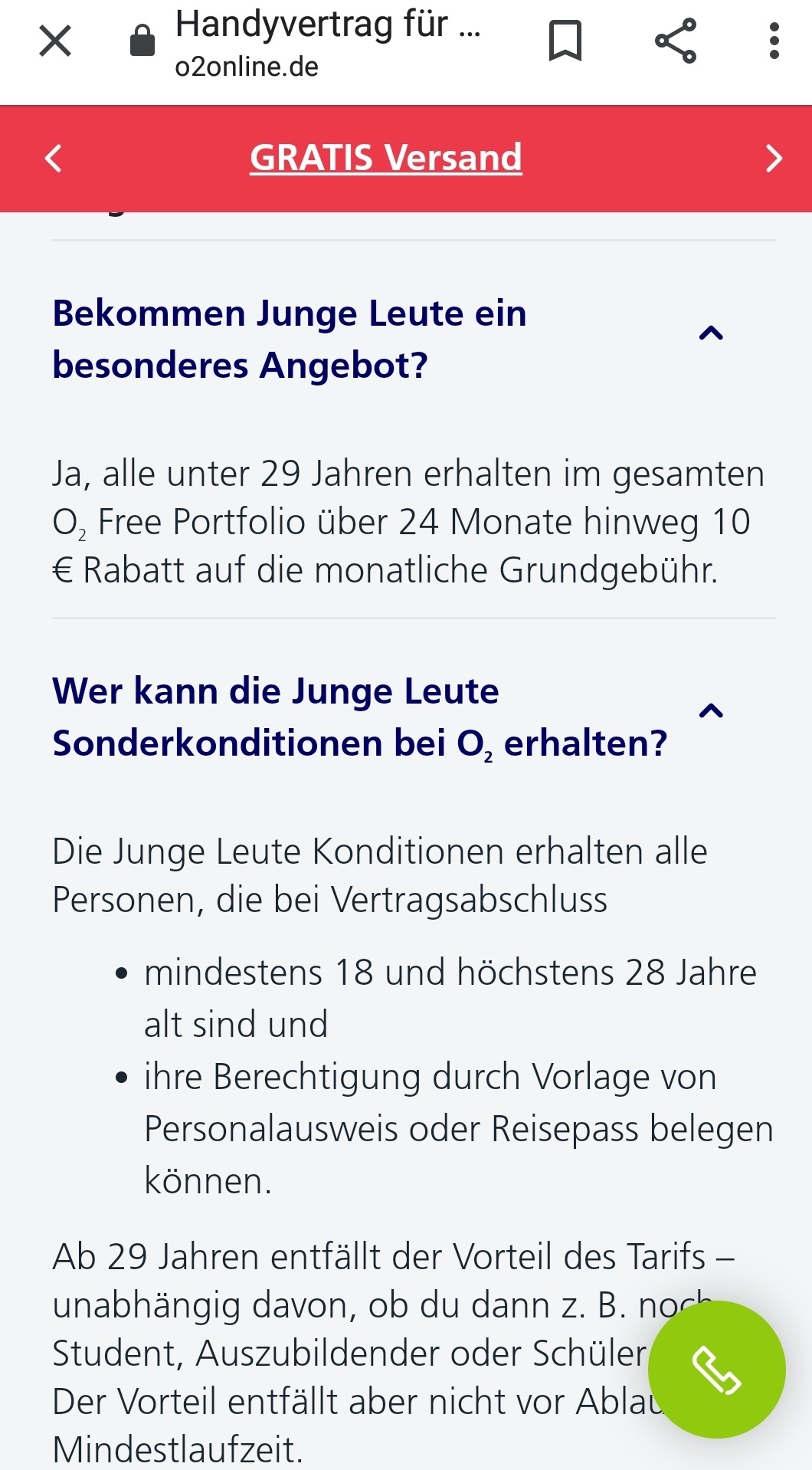This screenshot has width=812, height=1470.
Task: Open the GRATIS Versand link
Action: point(386,158)
